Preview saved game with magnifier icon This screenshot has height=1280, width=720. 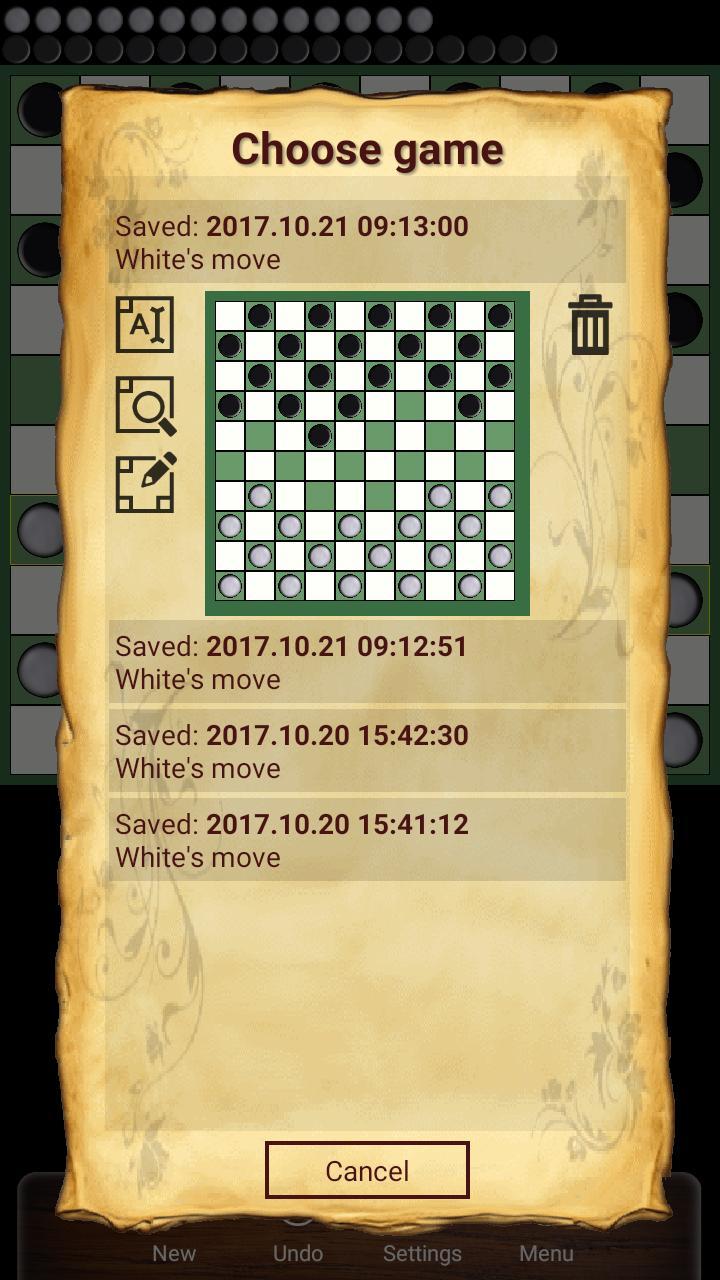(x=145, y=405)
